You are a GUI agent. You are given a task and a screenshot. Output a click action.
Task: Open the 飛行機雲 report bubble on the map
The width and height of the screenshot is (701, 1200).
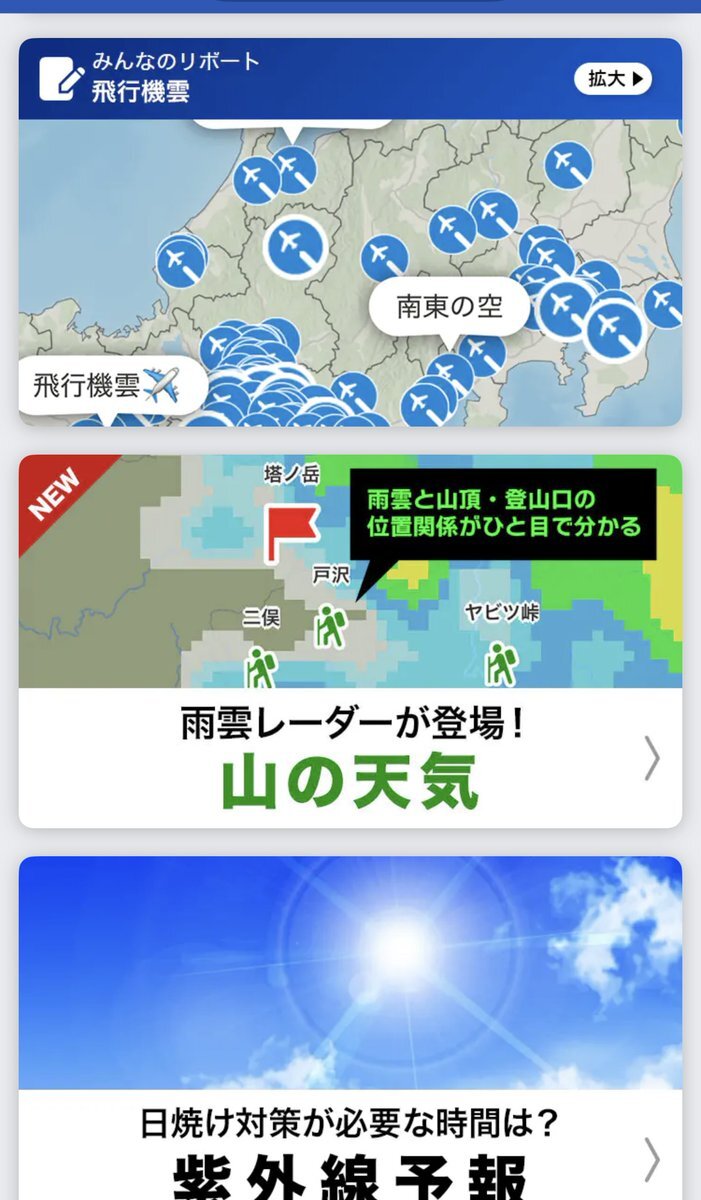coord(113,386)
